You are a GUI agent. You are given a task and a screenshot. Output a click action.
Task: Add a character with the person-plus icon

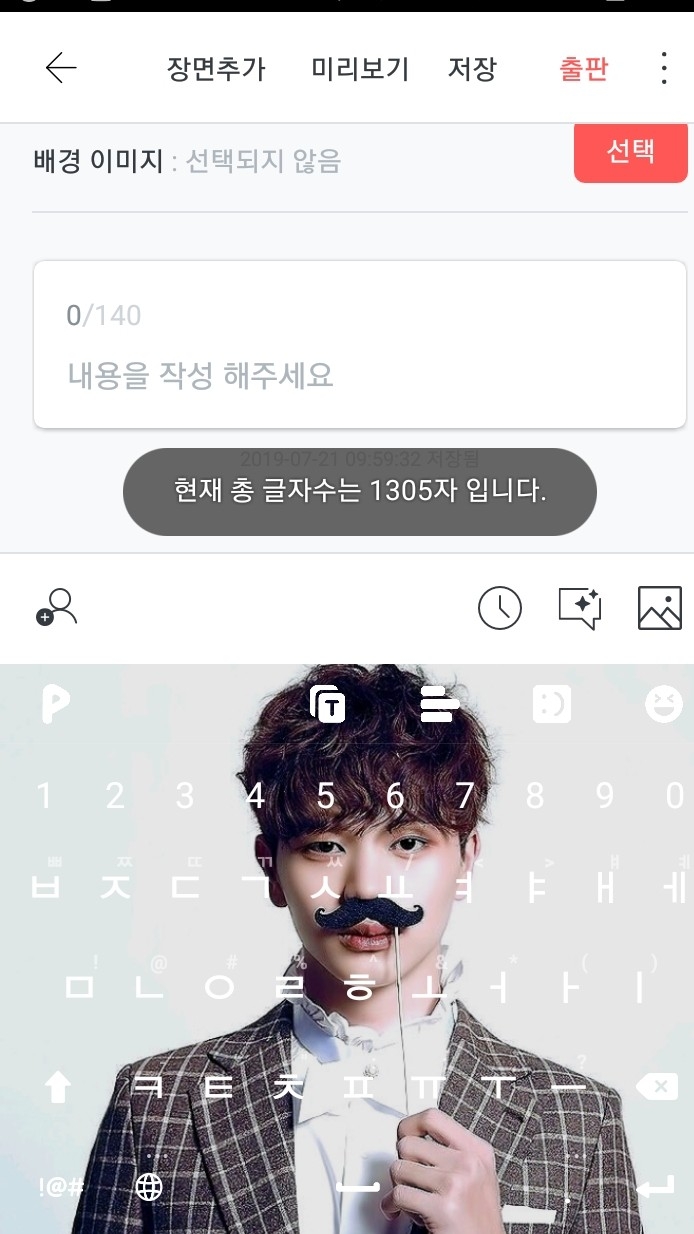click(57, 607)
